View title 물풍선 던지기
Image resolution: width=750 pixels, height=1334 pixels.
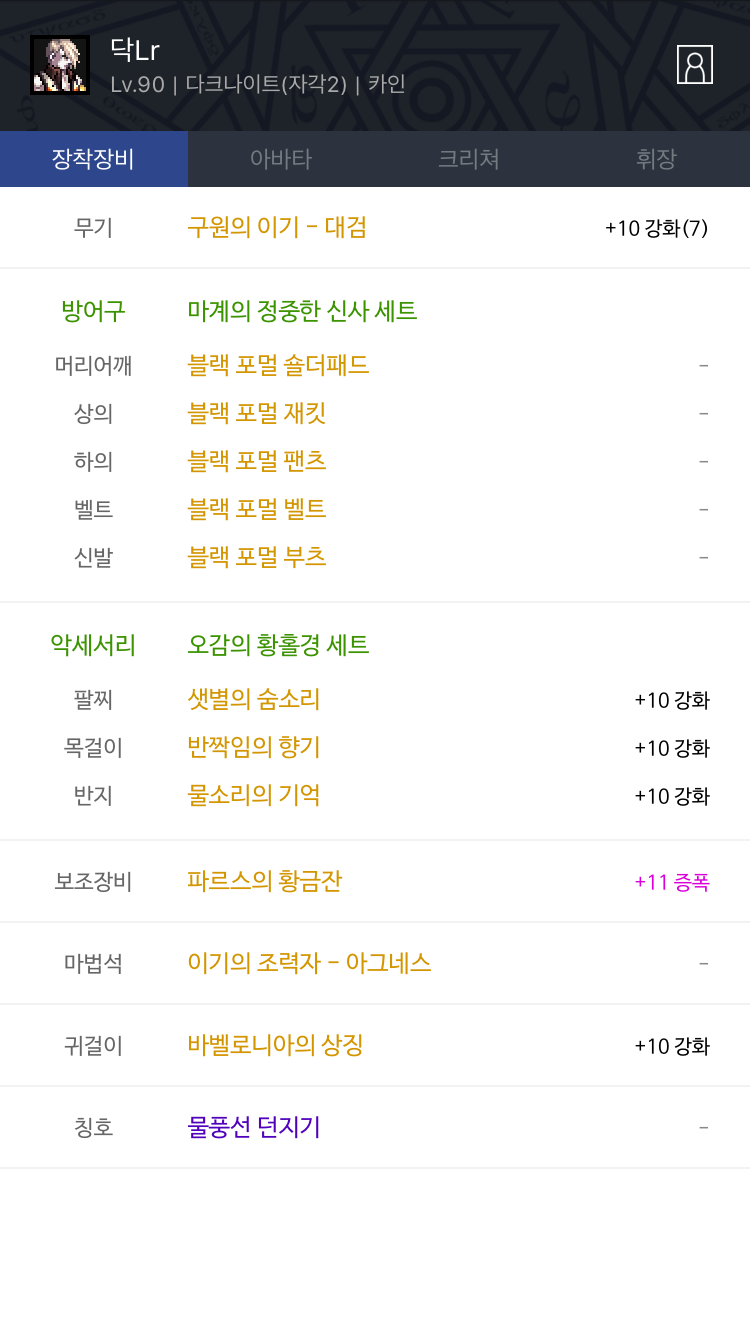(x=254, y=1127)
